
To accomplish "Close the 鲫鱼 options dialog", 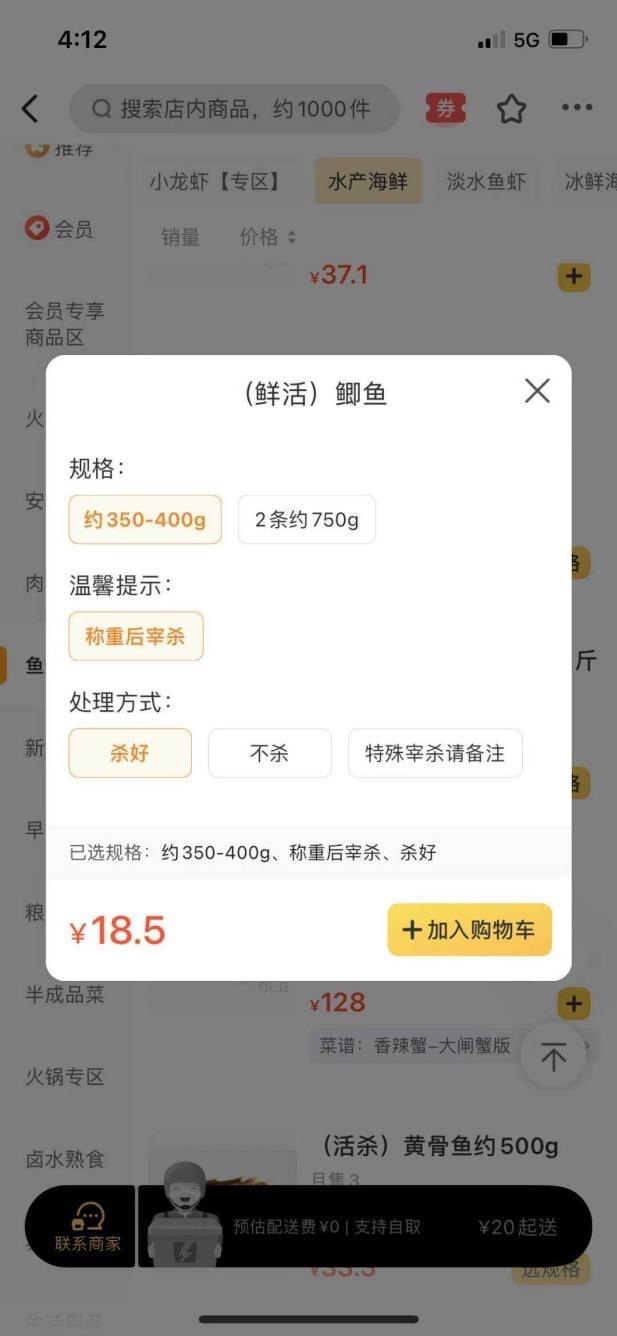I will (537, 391).
